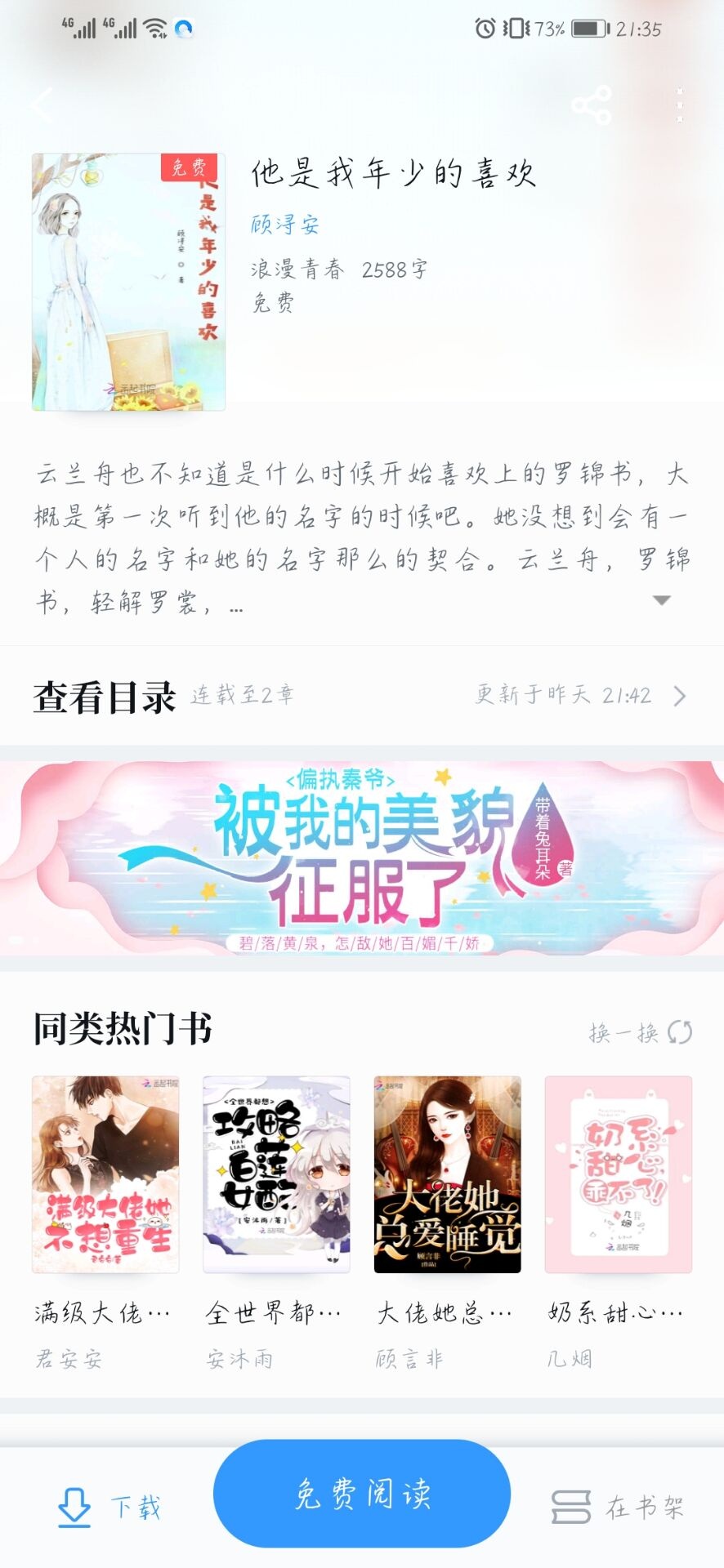Download this book via 下载
The image size is (724, 1568).
tap(109, 1507)
